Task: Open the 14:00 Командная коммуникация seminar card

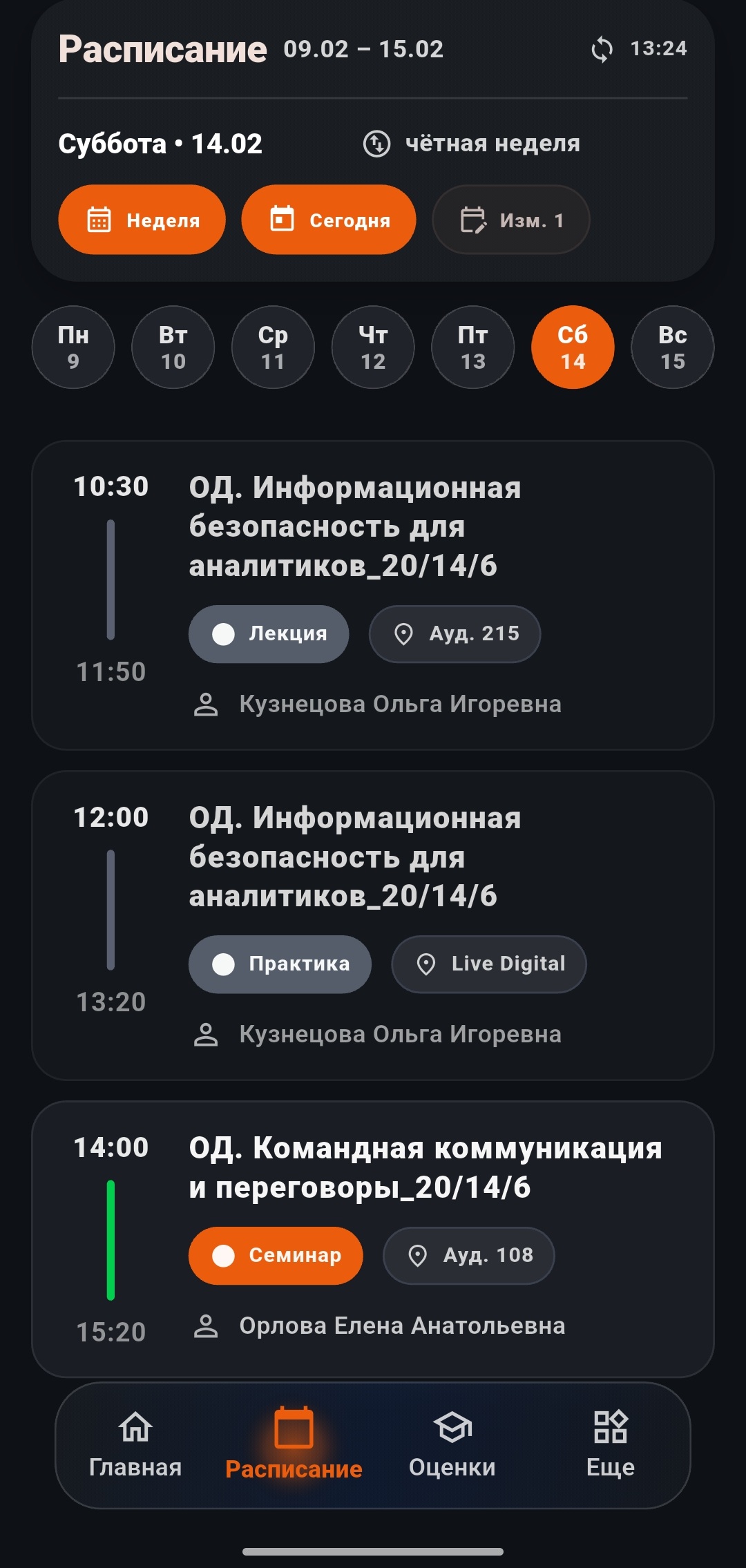Action: coord(373,1239)
